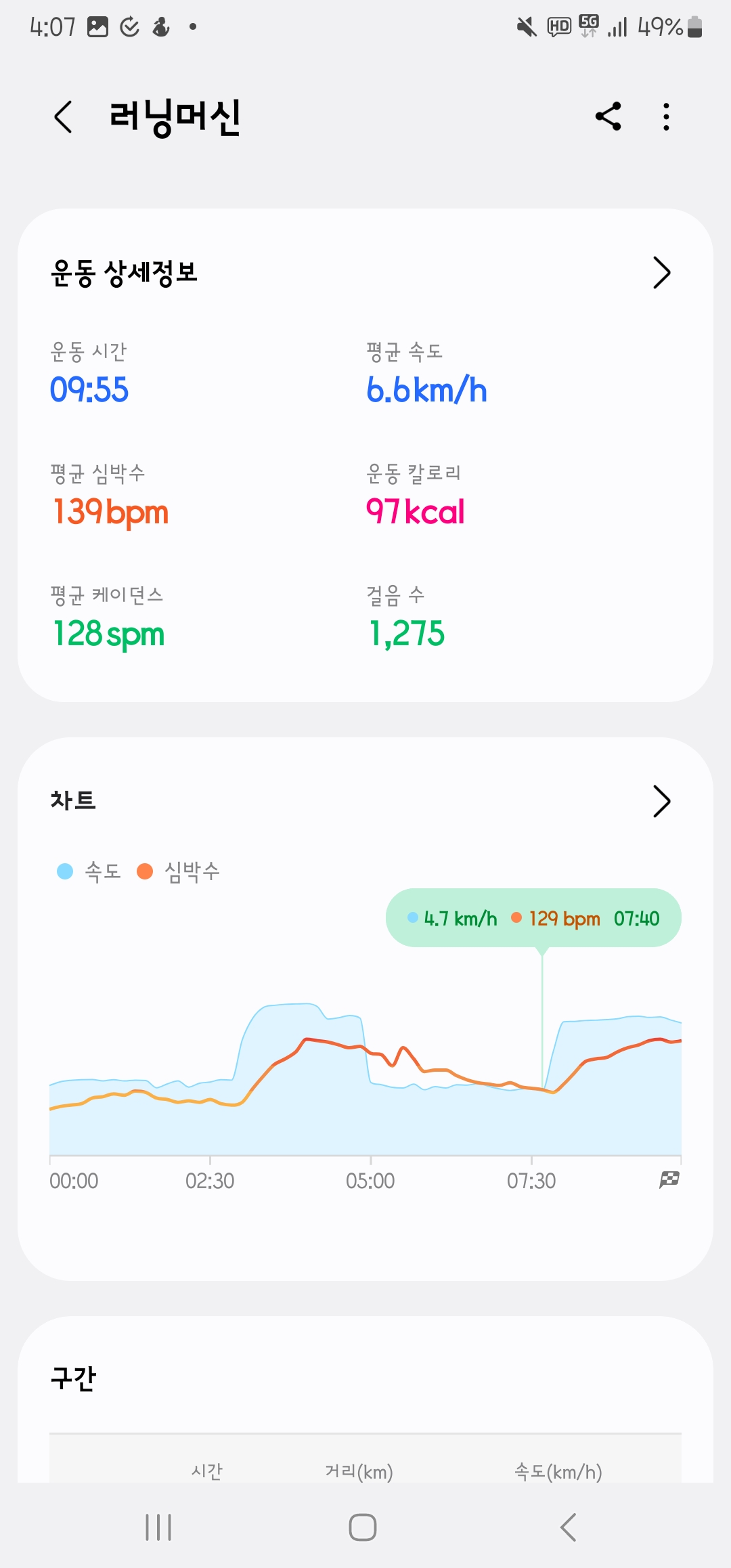Open the full 차트 view via chevron

pos(661,802)
